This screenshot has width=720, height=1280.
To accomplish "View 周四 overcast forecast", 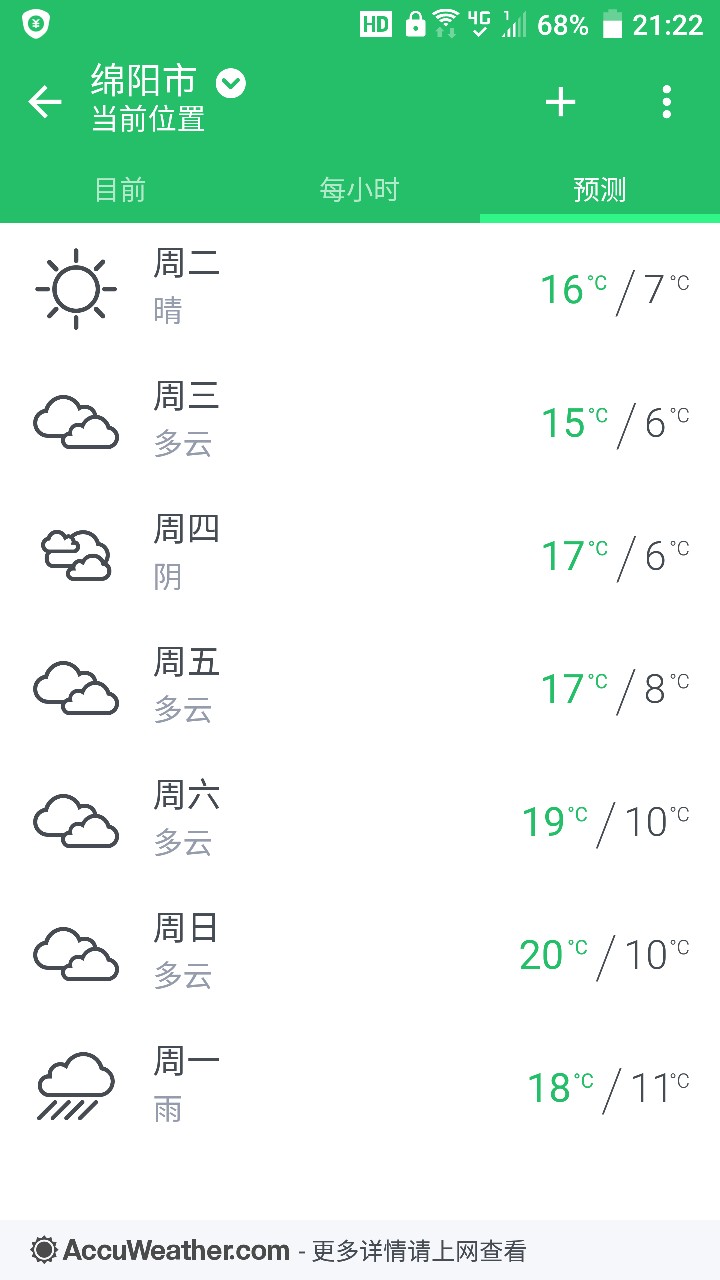I will pos(360,555).
